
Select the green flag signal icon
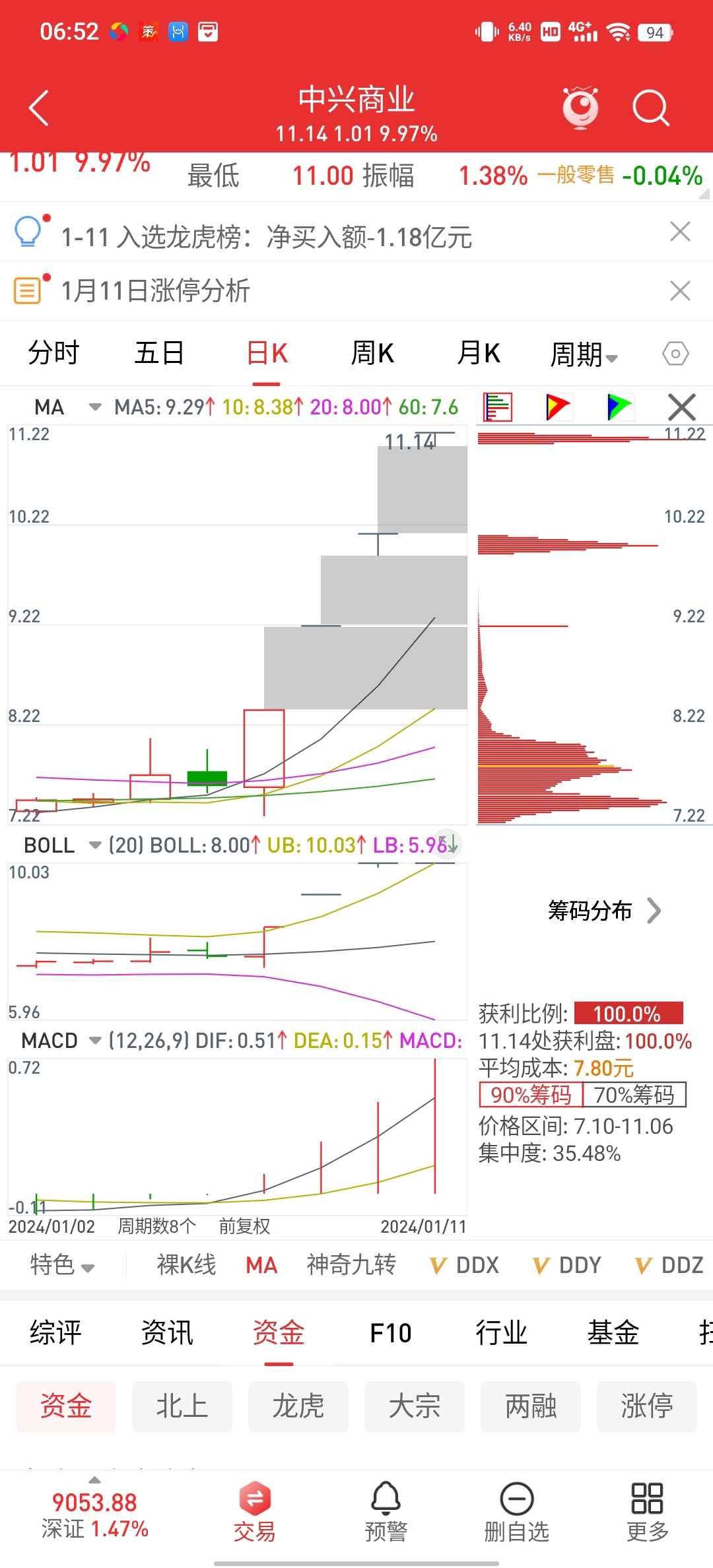[x=619, y=407]
